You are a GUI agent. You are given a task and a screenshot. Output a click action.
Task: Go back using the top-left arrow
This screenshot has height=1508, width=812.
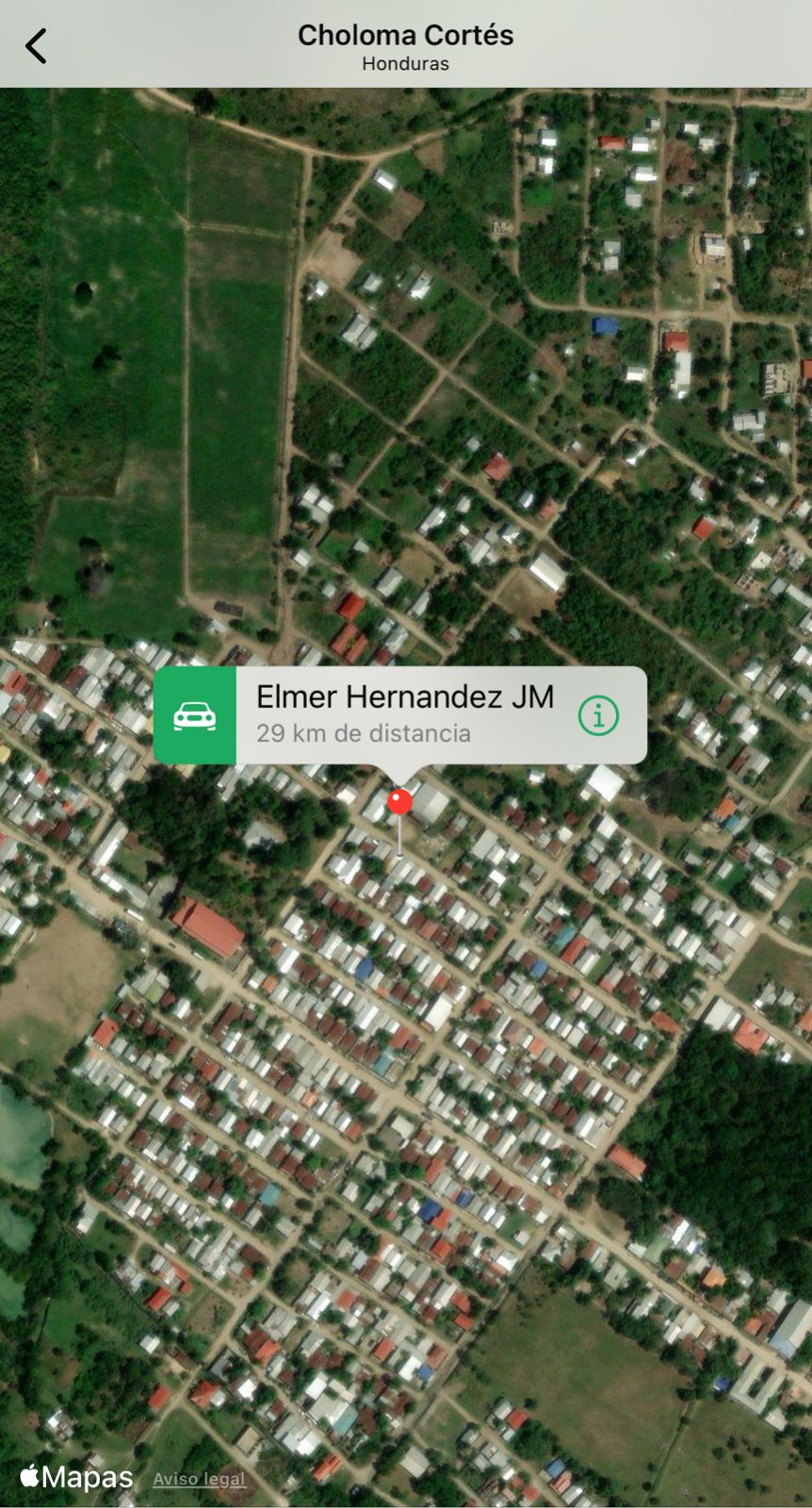coord(36,45)
